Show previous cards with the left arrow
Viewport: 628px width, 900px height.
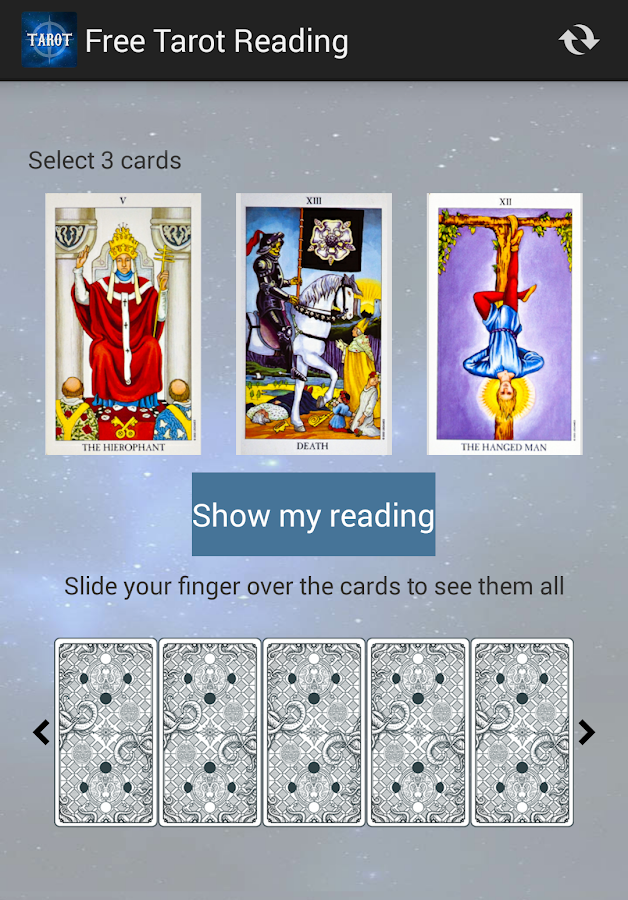tap(41, 733)
